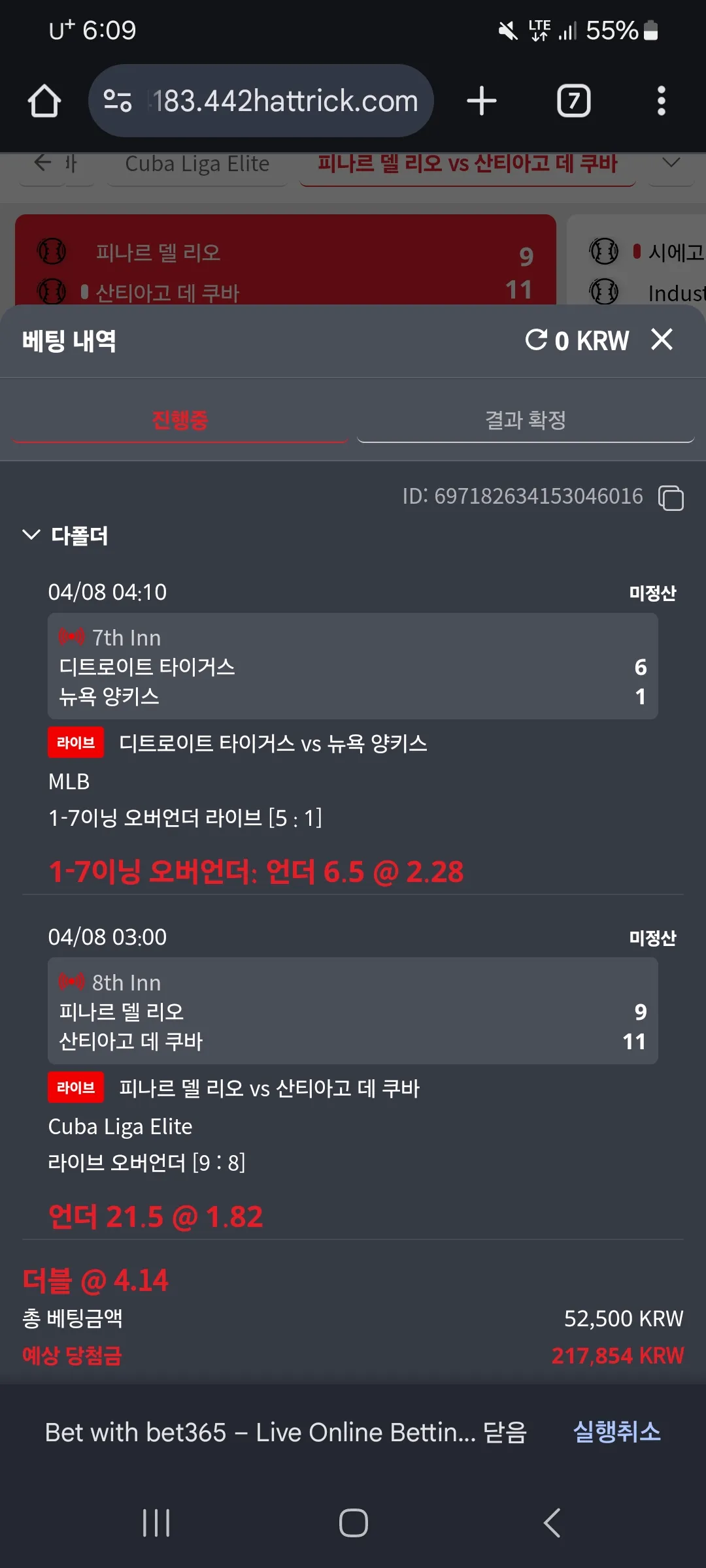Tap the 183.442hattrick.com address bar
Viewport: 706px width, 1568px height.
(261, 101)
